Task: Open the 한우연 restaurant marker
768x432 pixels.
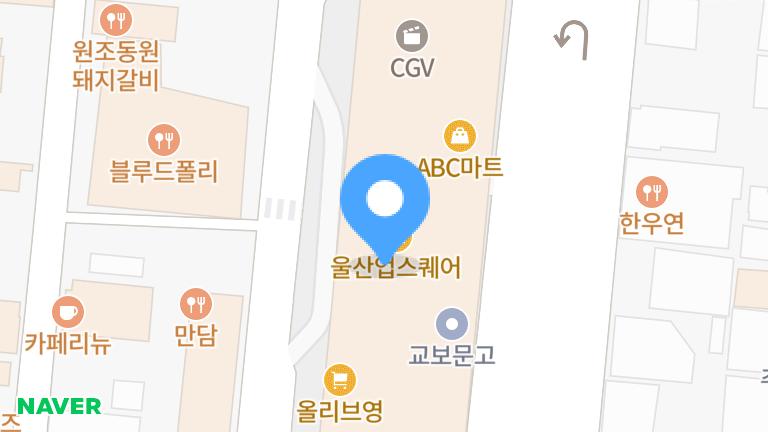Action: (x=652, y=191)
